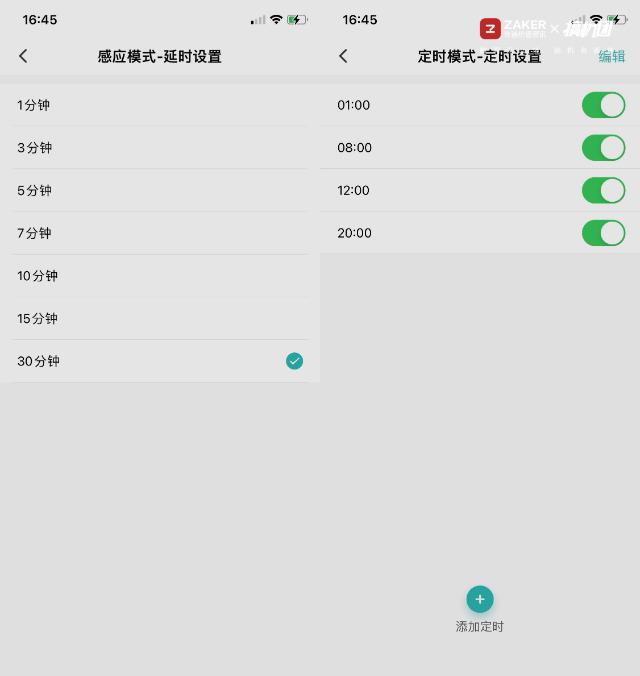Choose the 3分钟 delay
This screenshot has height=676, width=640.
pyautogui.click(x=160, y=148)
